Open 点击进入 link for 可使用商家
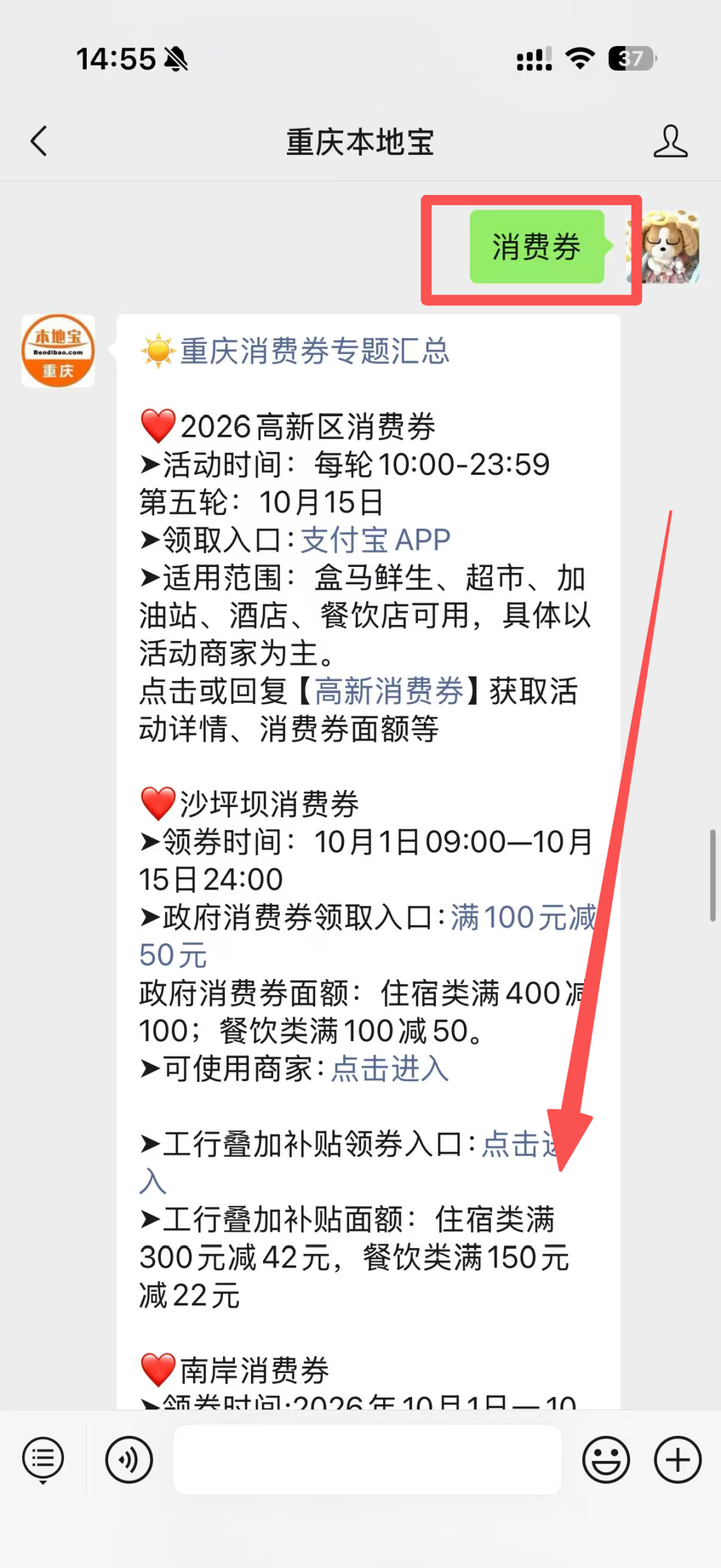 (x=390, y=1068)
